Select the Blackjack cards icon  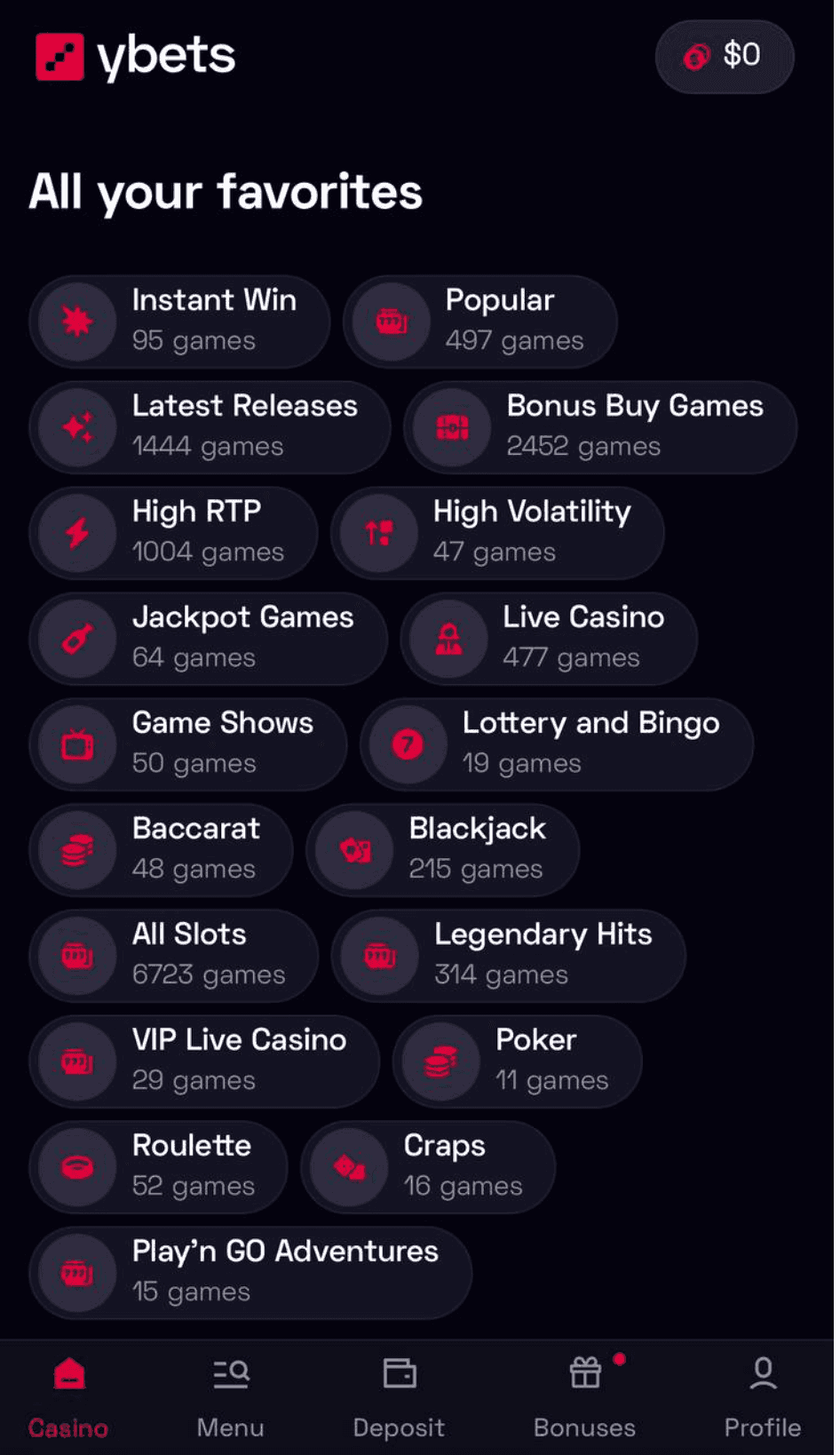(x=353, y=849)
